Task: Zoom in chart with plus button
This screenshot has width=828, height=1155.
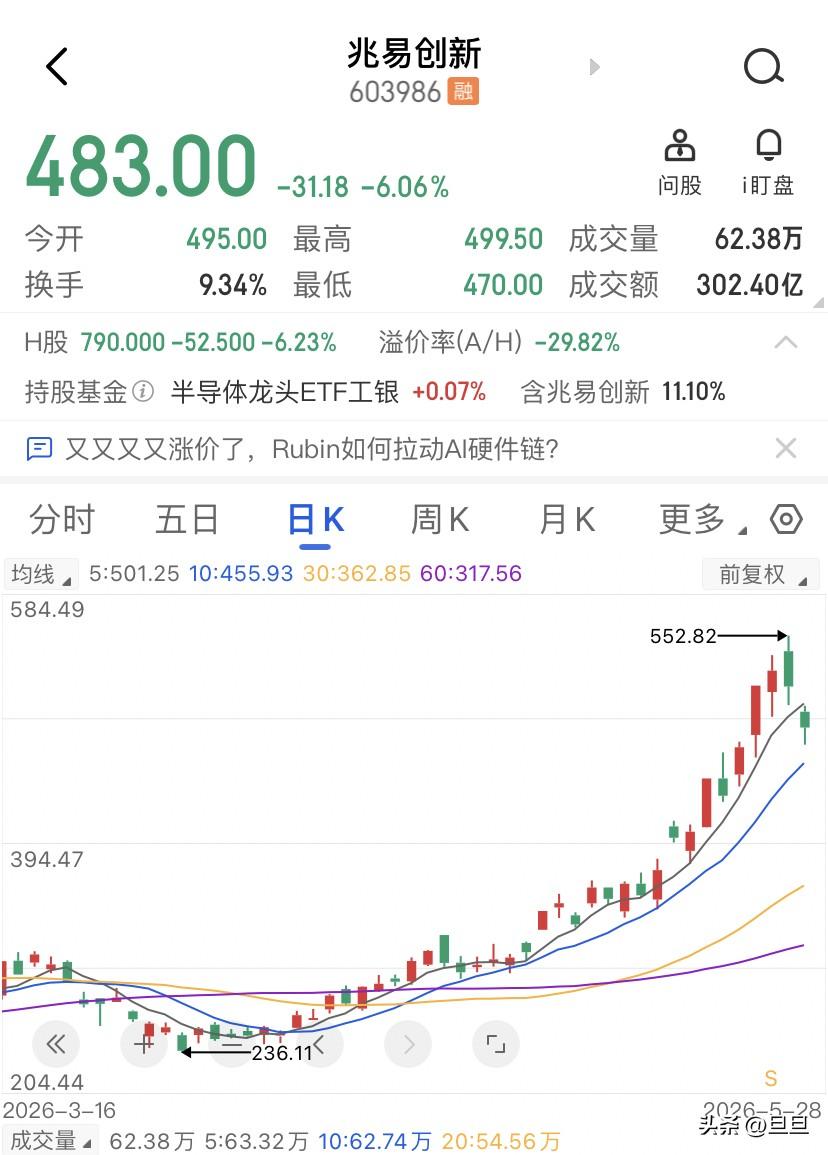Action: [x=144, y=1044]
